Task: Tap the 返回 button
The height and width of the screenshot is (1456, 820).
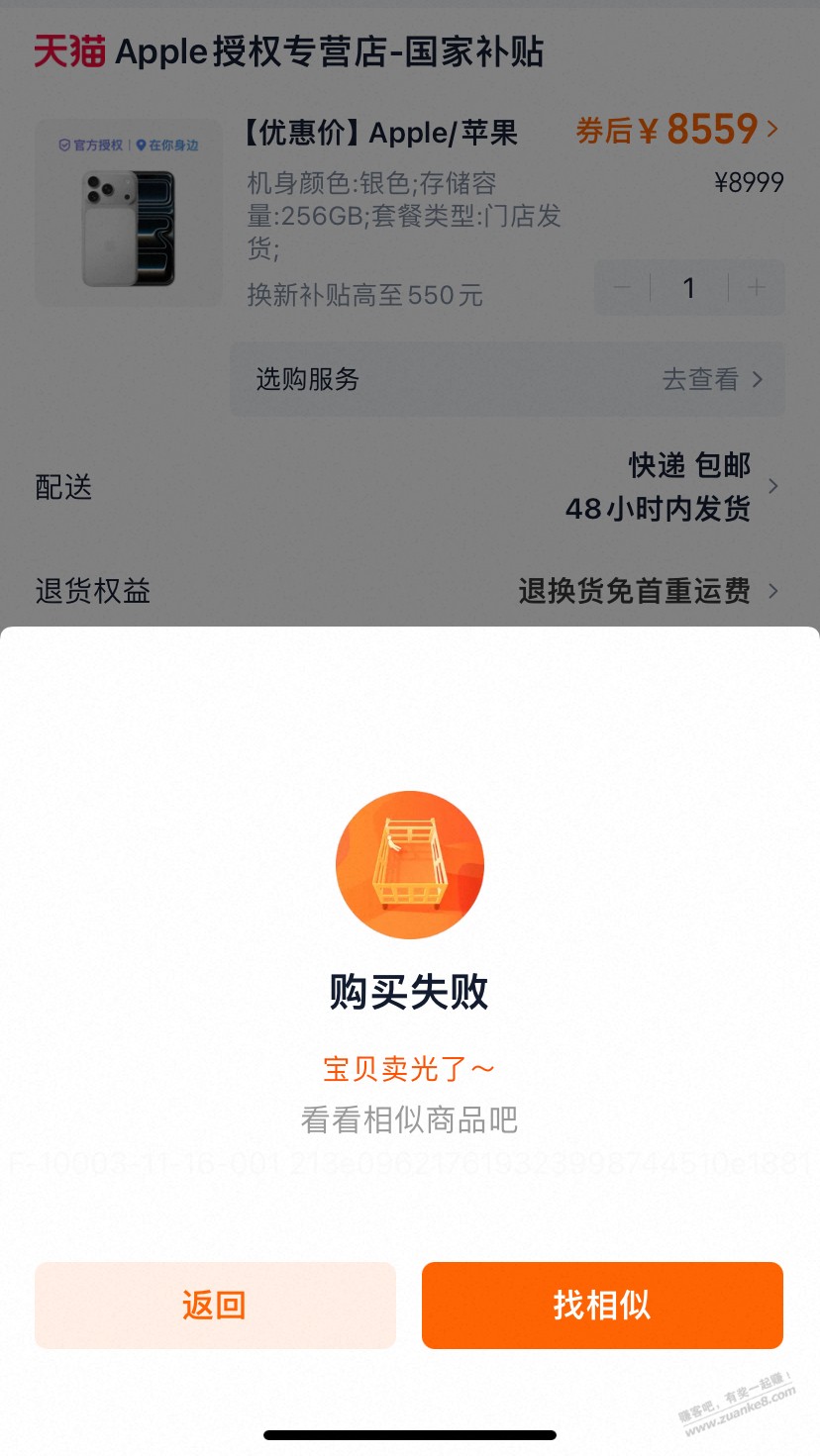Action: point(215,1305)
